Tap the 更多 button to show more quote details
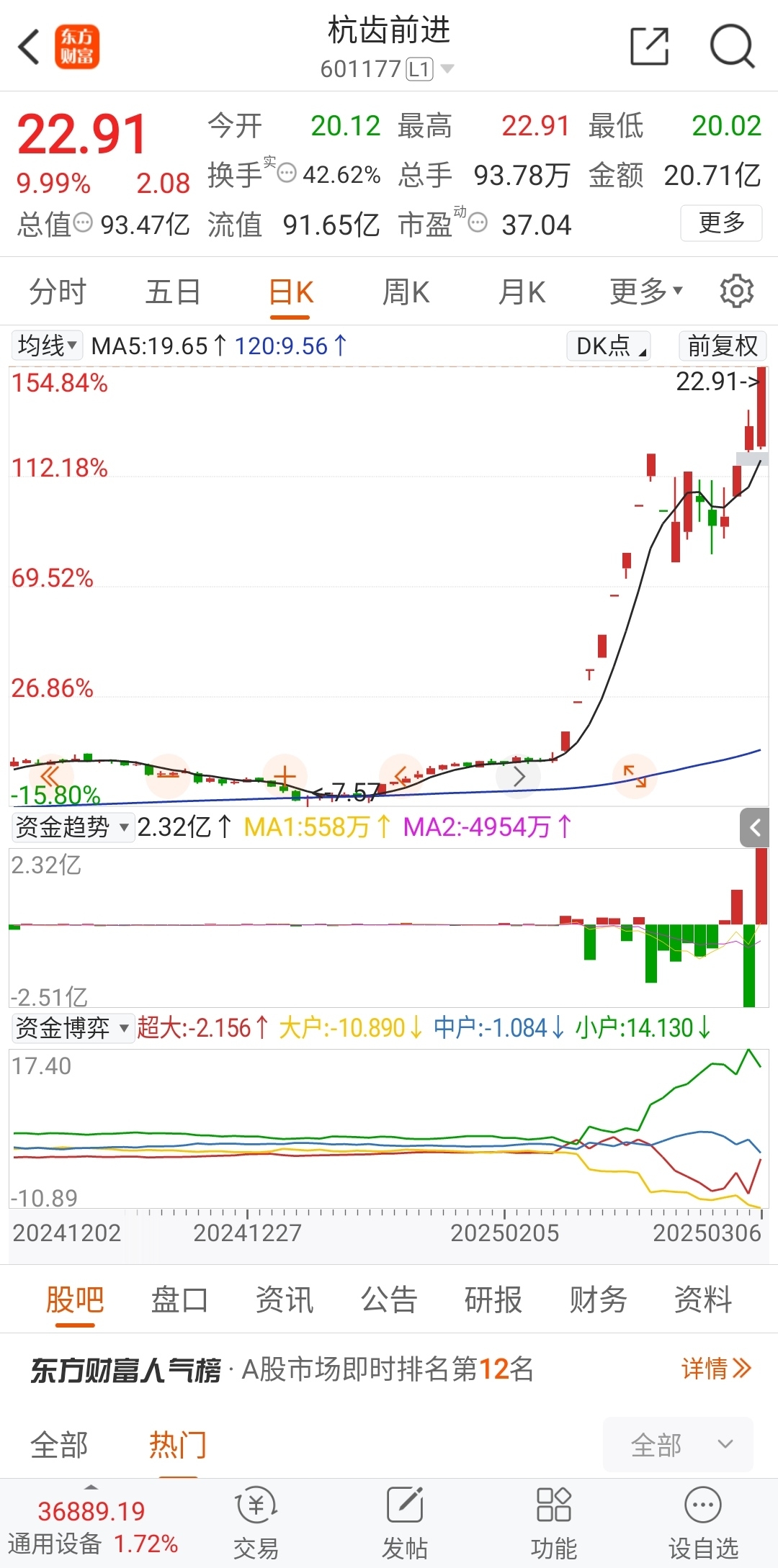This screenshot has width=778, height=1568. pos(720,224)
